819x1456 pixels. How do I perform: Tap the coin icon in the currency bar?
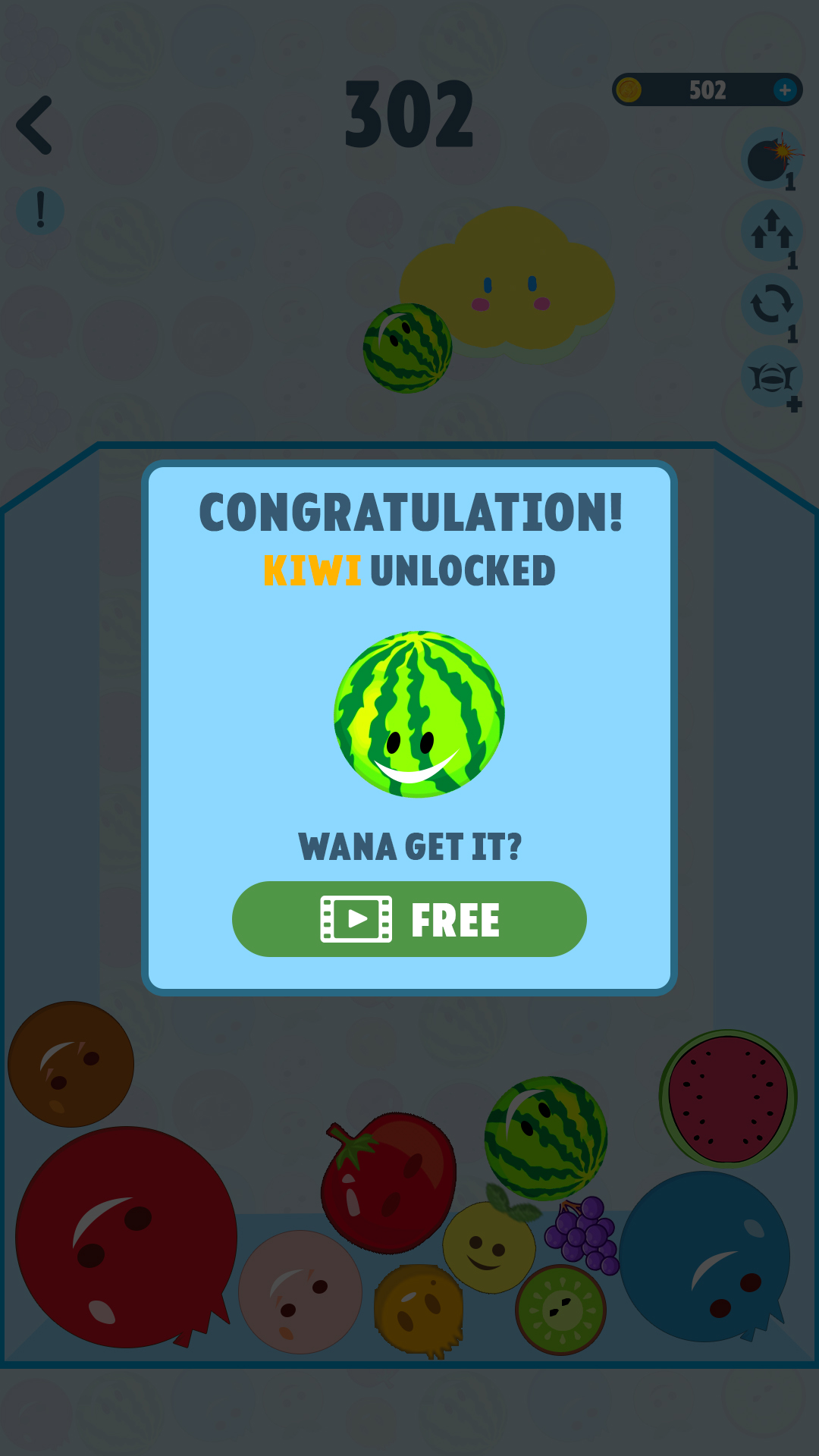click(630, 89)
